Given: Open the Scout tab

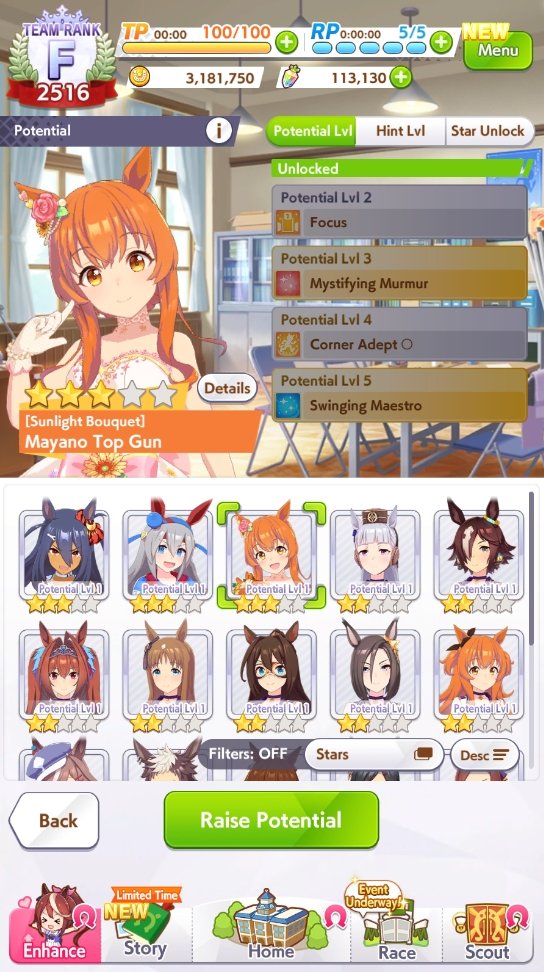Looking at the screenshot, I should (x=487, y=928).
